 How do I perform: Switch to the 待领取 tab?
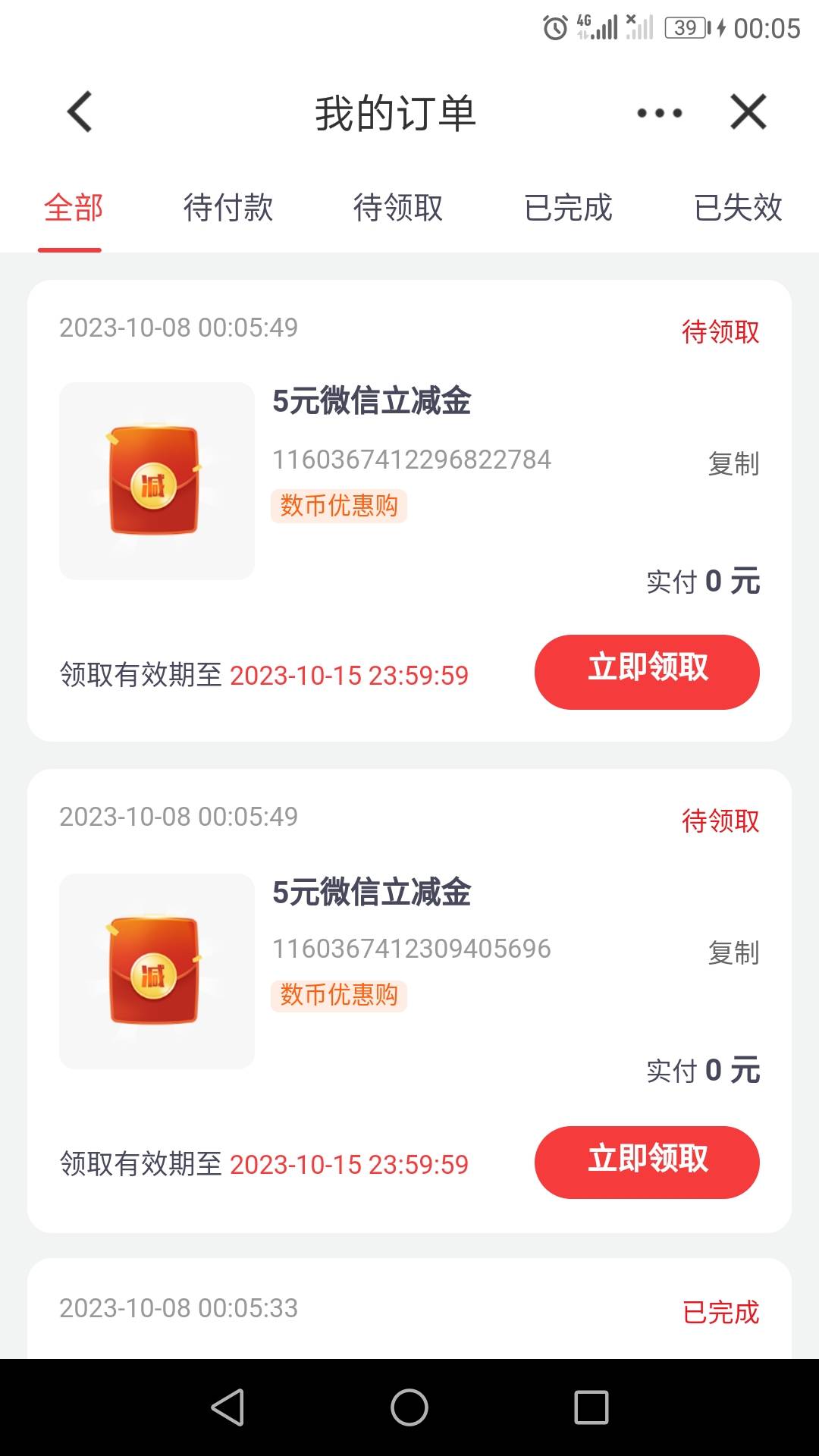[x=398, y=208]
